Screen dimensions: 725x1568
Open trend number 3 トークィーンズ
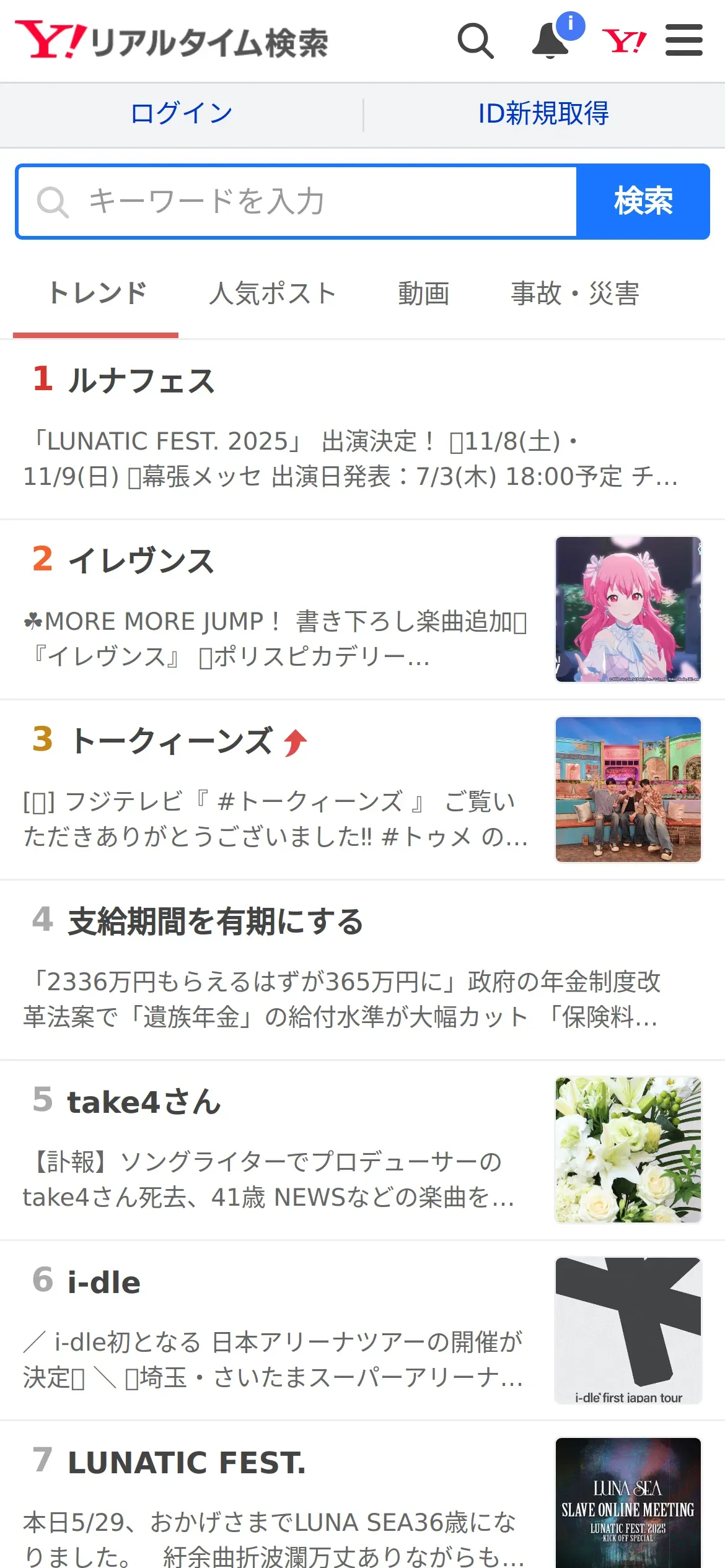(171, 741)
